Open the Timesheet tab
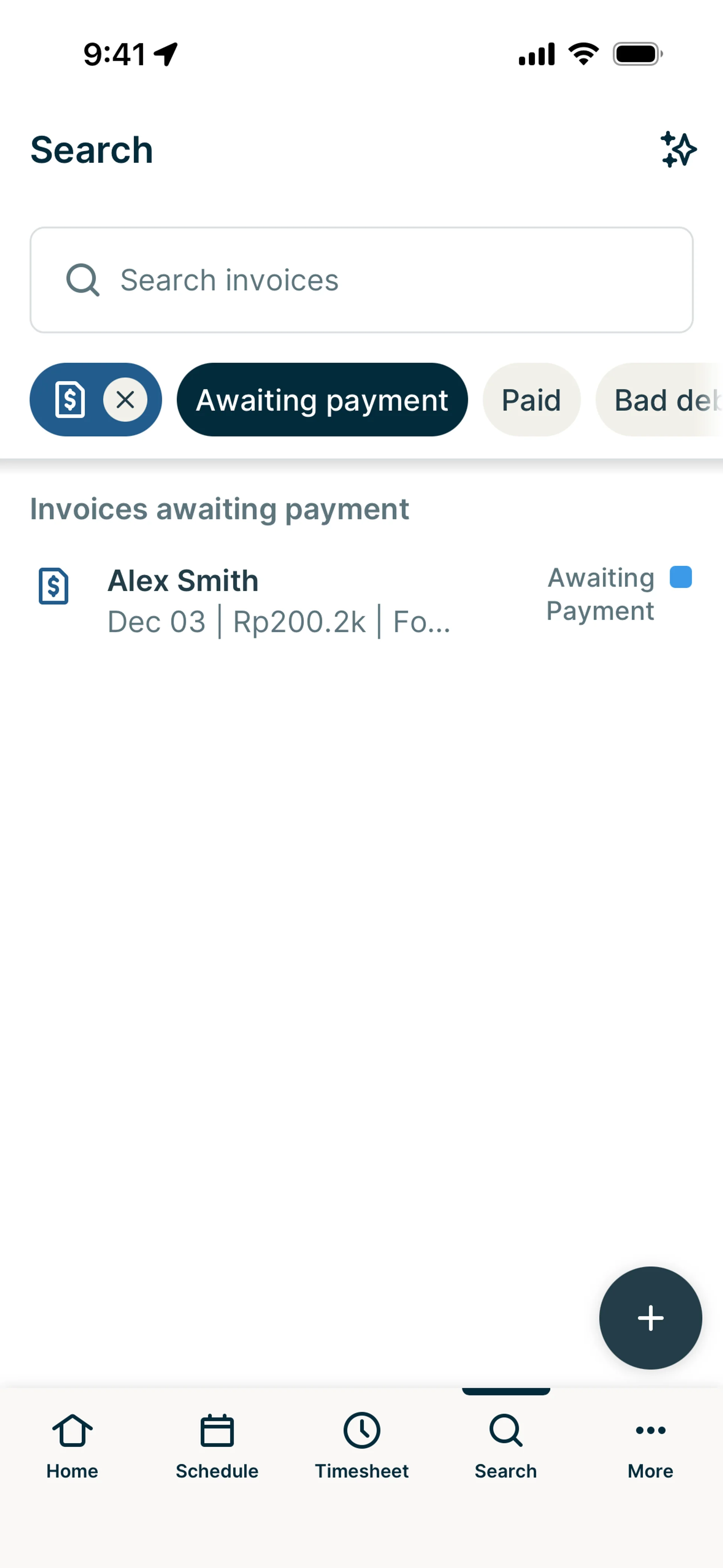The height and width of the screenshot is (1568, 723). (x=361, y=1446)
